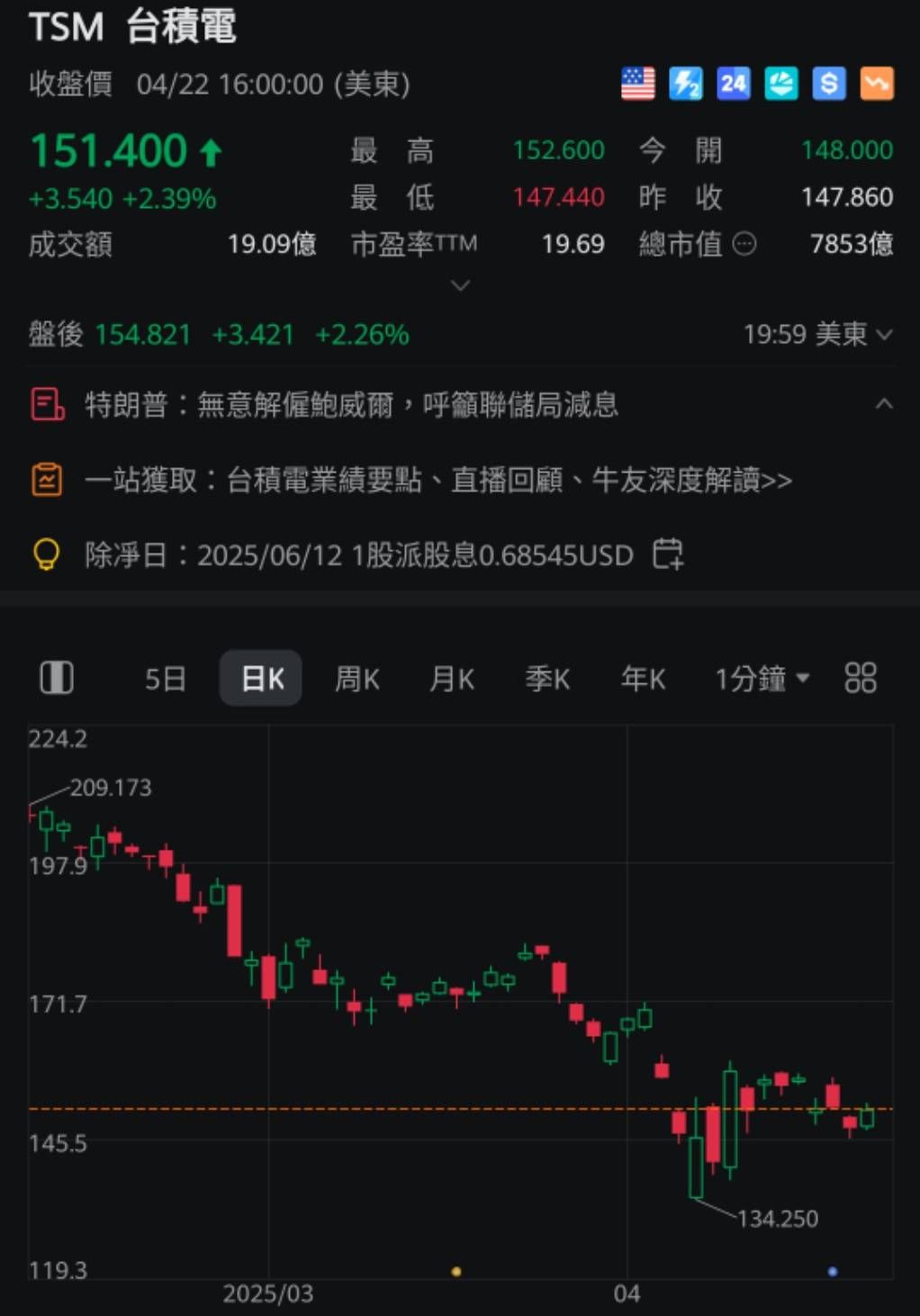Read the 特朗普 news headline about 鮑威爾
This screenshot has width=920, height=1316.
click(351, 405)
